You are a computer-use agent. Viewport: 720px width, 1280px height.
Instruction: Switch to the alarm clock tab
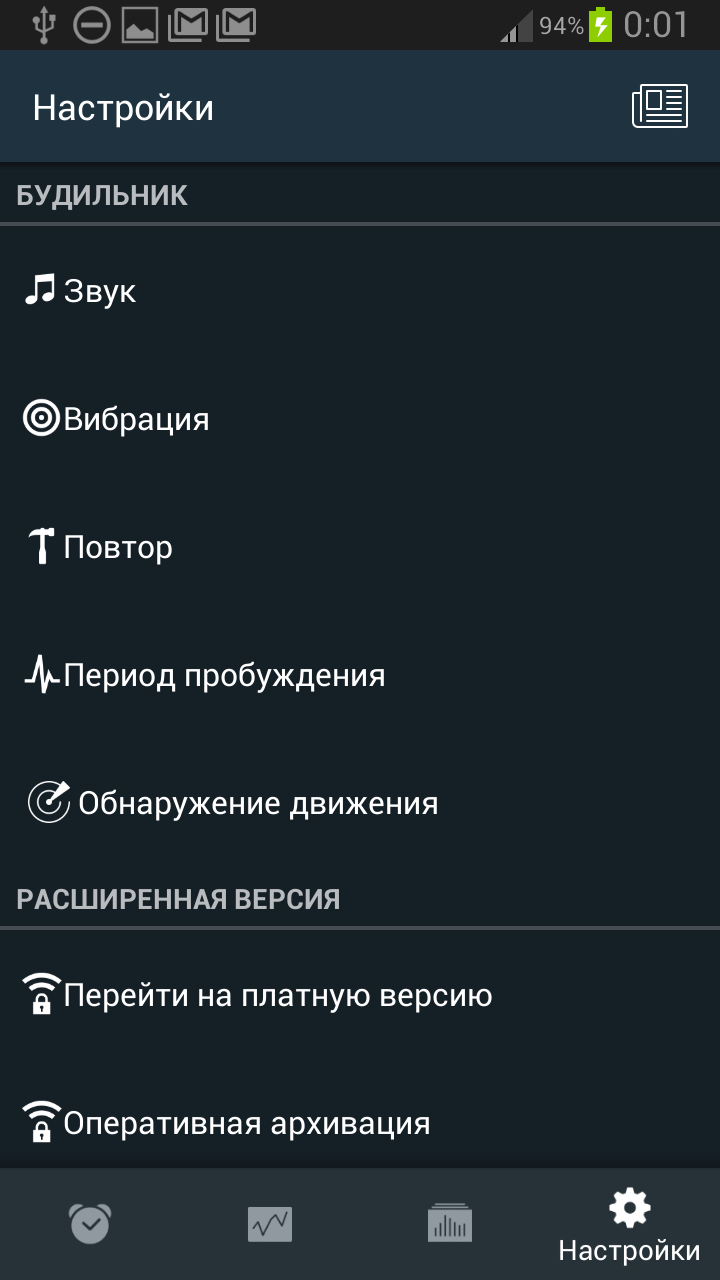pos(90,1224)
